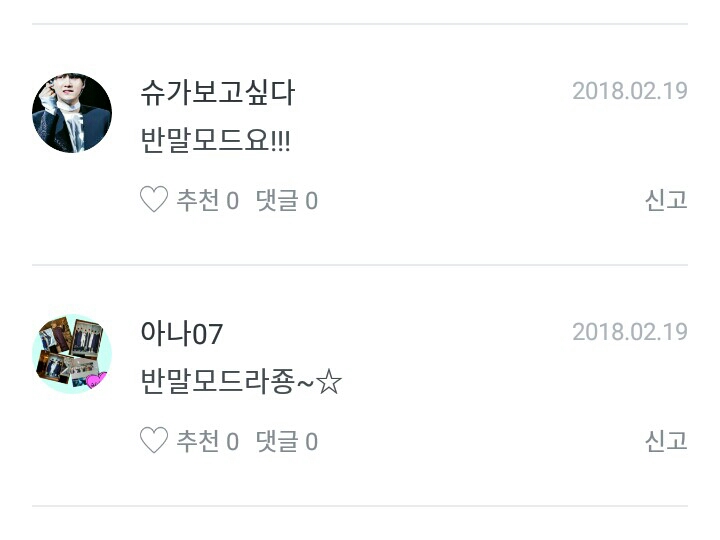The image size is (720, 540).
Task: Open replies on 아나07's comment
Action: tap(287, 441)
